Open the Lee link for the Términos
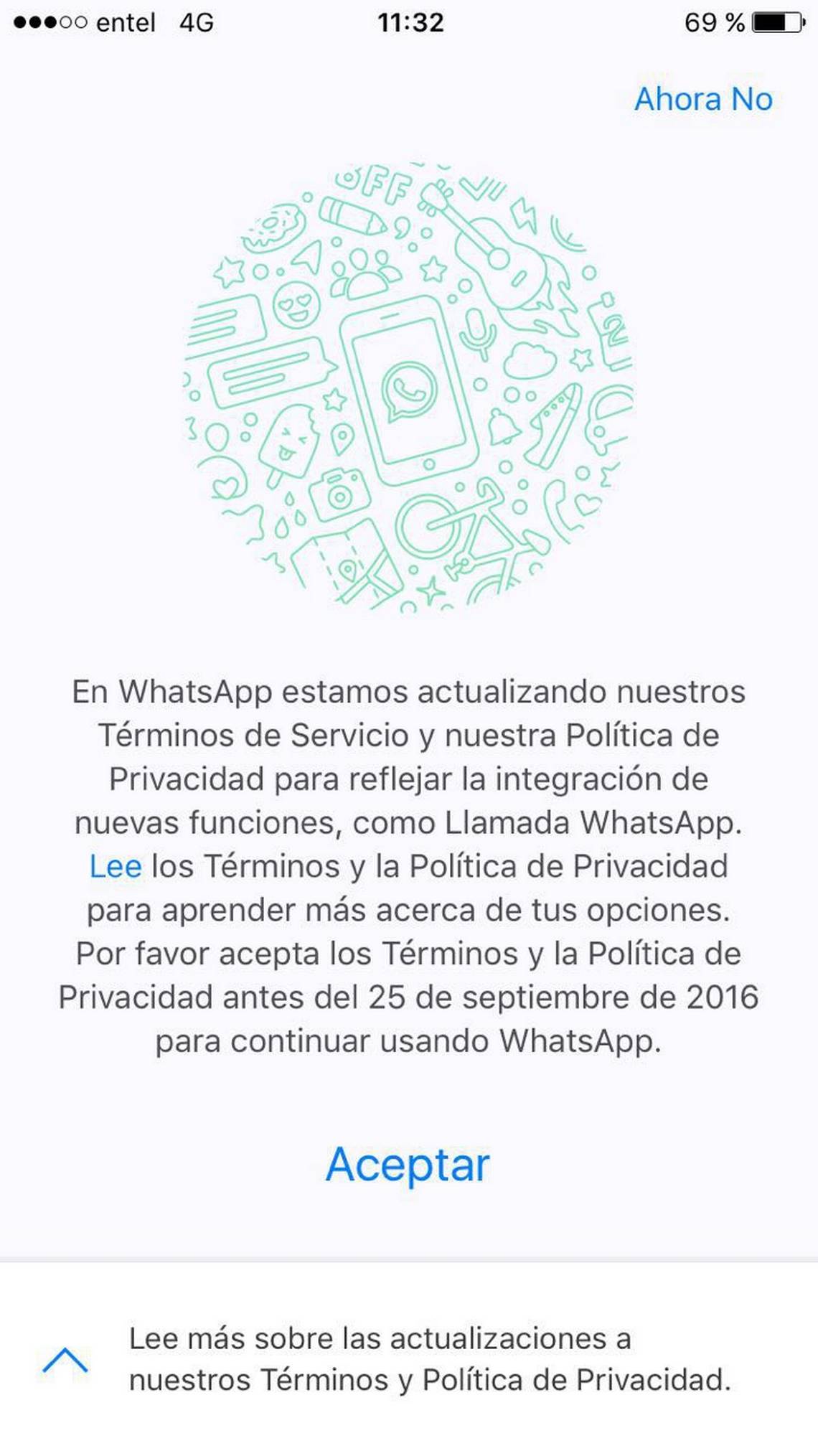Screen dimensions: 818x1456 115,866
